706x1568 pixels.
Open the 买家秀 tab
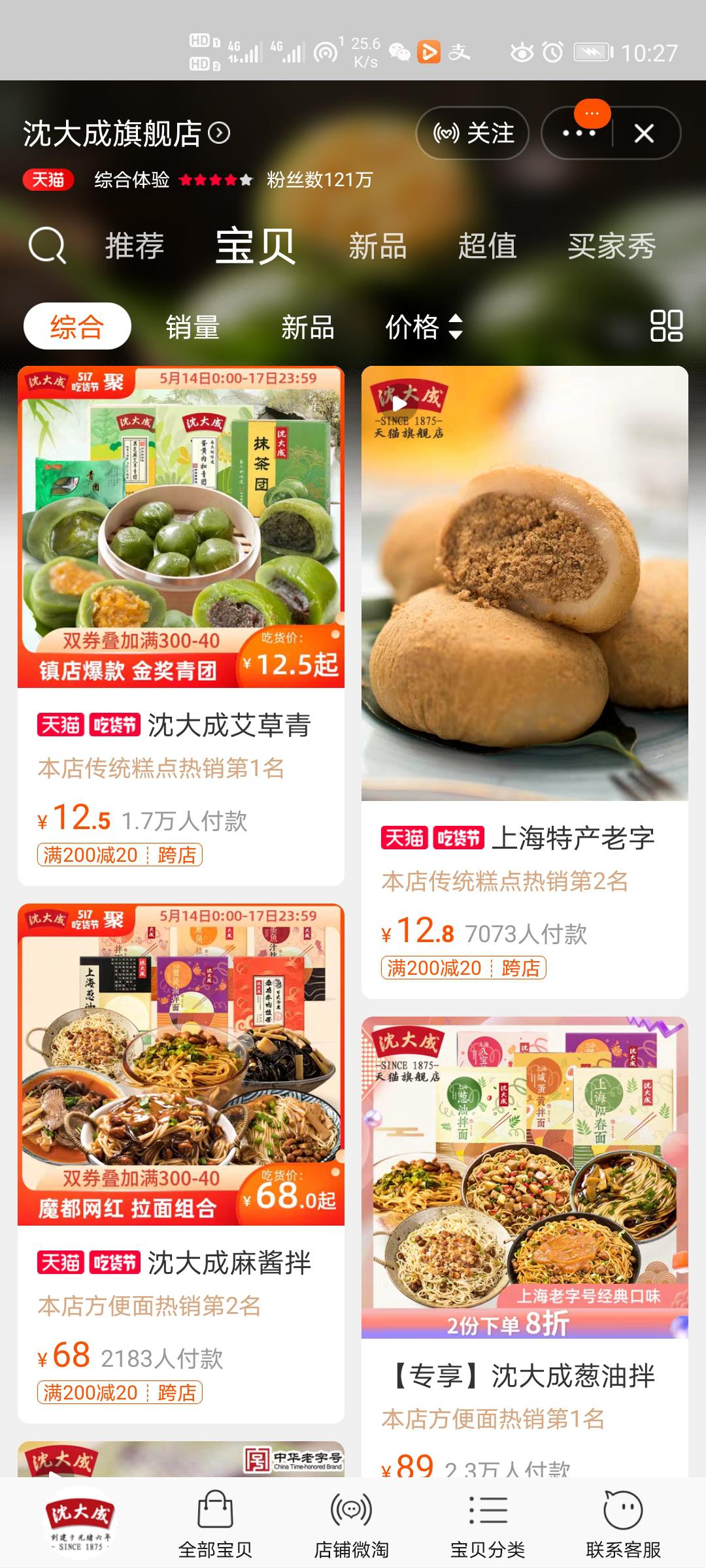(612, 247)
